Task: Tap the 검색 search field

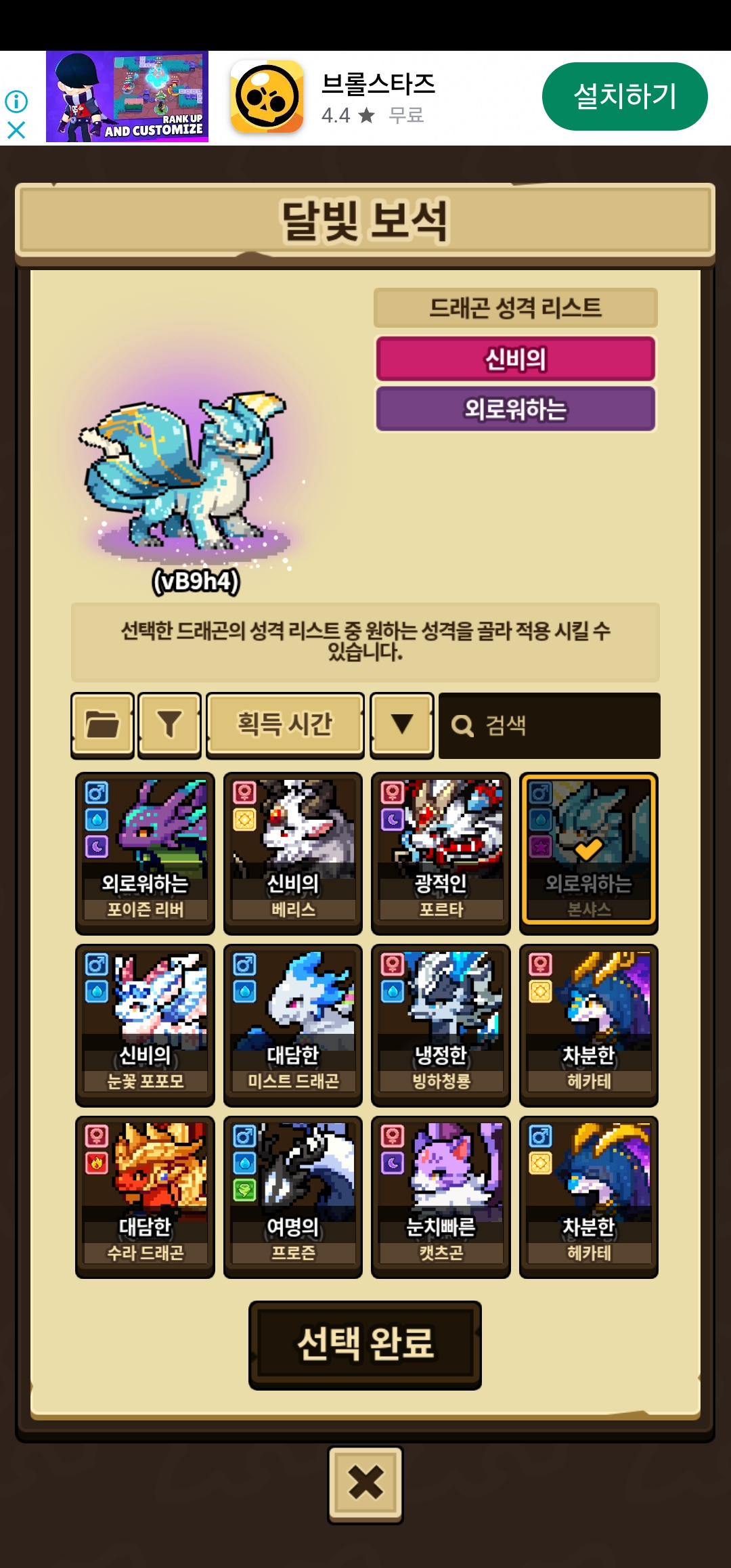Action: 550,726
